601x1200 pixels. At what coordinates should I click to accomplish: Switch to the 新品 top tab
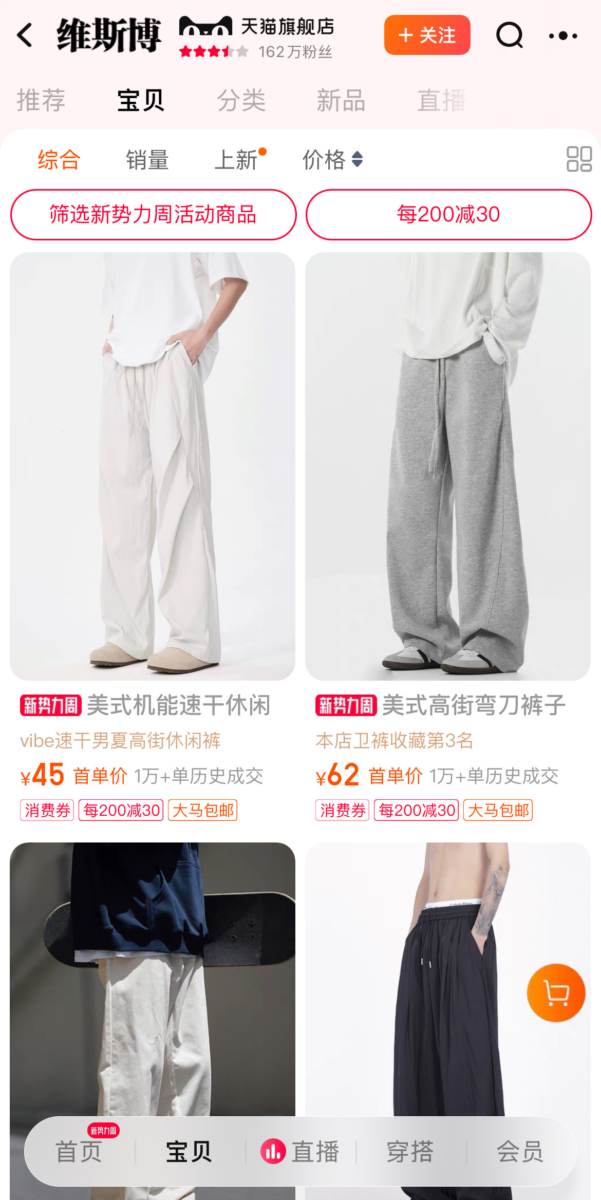click(341, 100)
